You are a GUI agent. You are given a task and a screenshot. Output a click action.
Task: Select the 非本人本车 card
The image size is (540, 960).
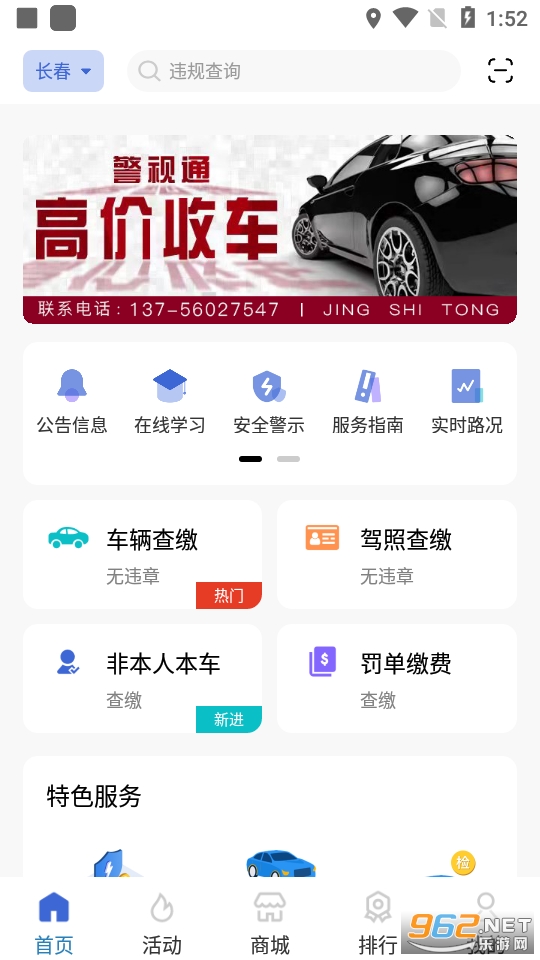[x=143, y=678]
